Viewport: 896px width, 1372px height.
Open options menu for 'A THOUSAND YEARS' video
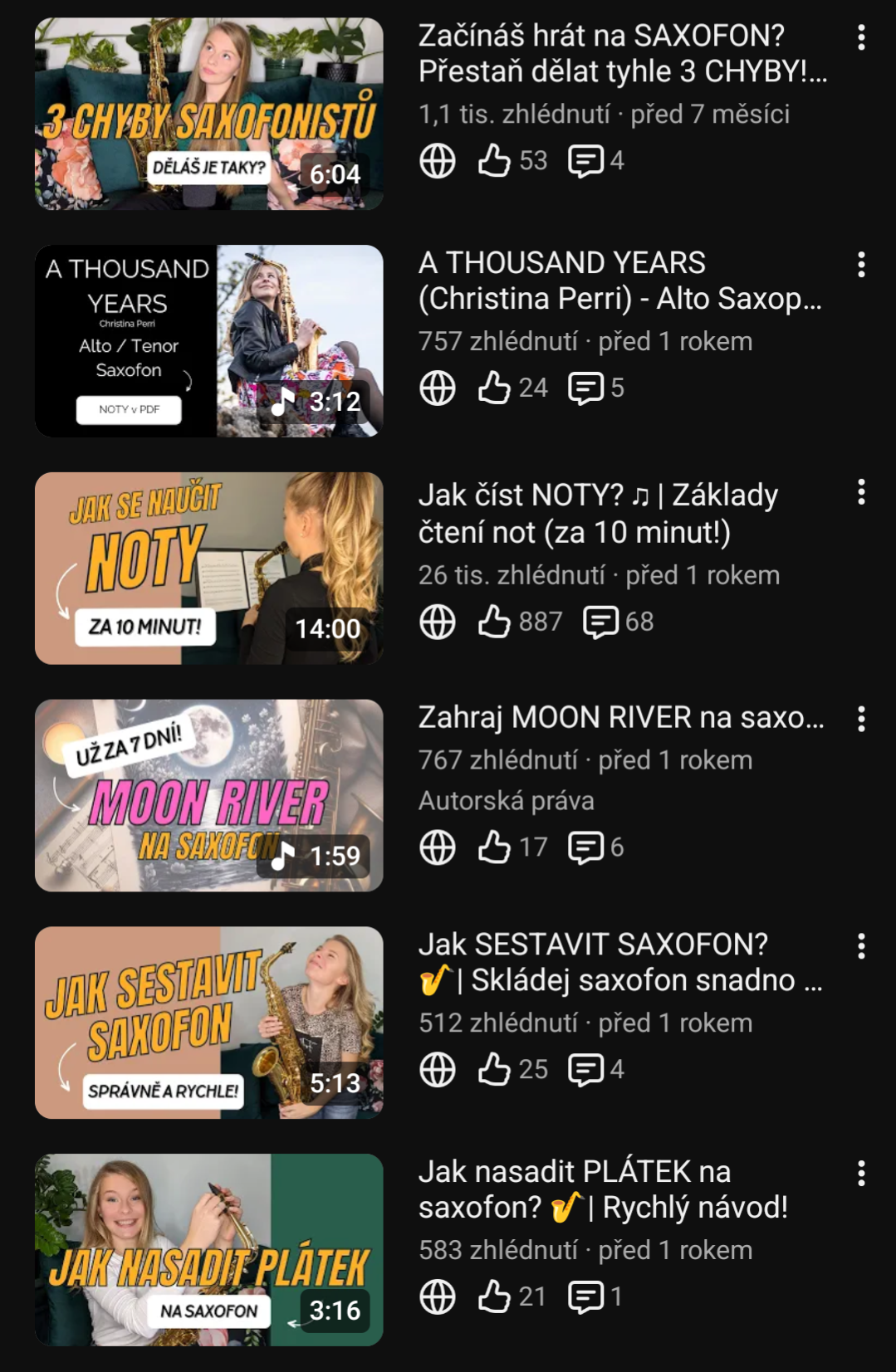(861, 265)
